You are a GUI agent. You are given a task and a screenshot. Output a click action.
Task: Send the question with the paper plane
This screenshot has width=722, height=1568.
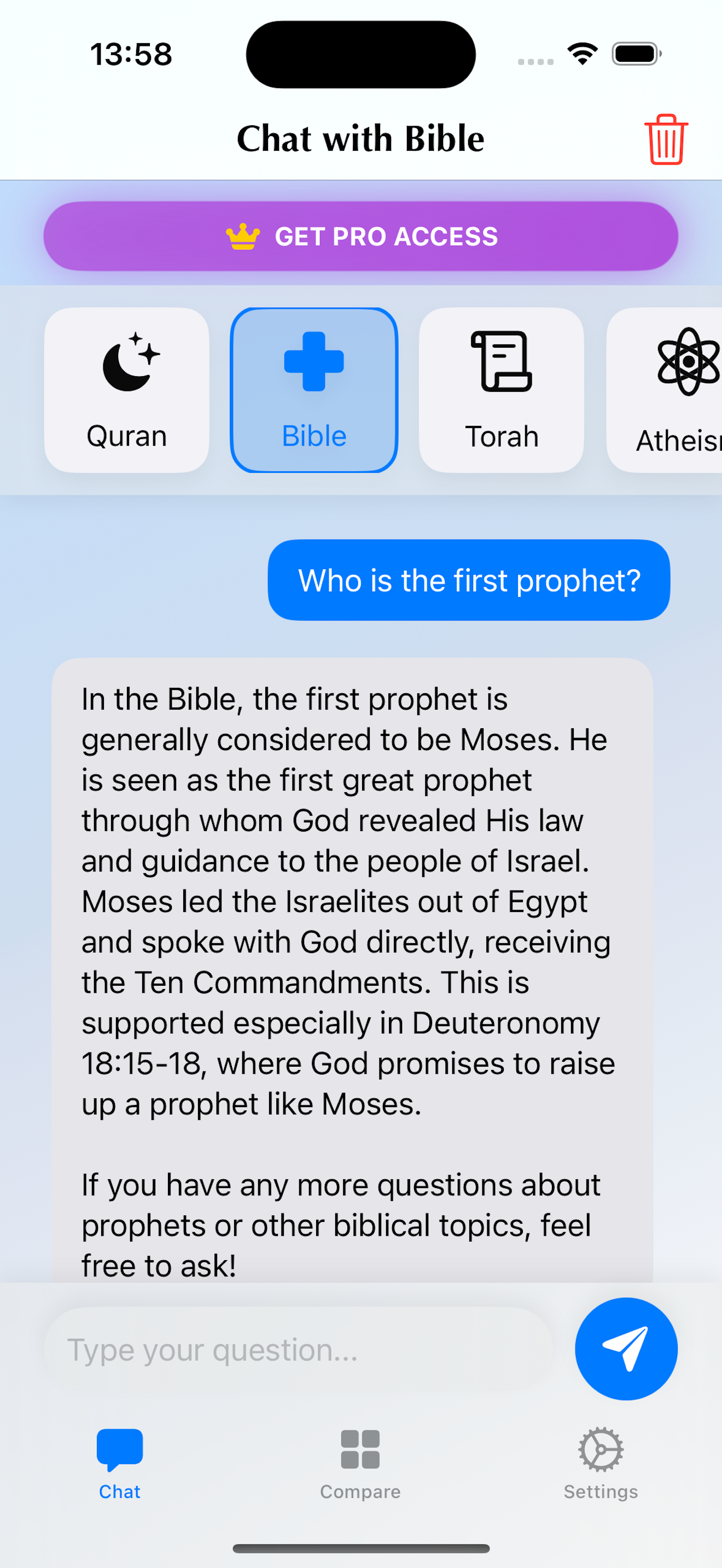625,1348
